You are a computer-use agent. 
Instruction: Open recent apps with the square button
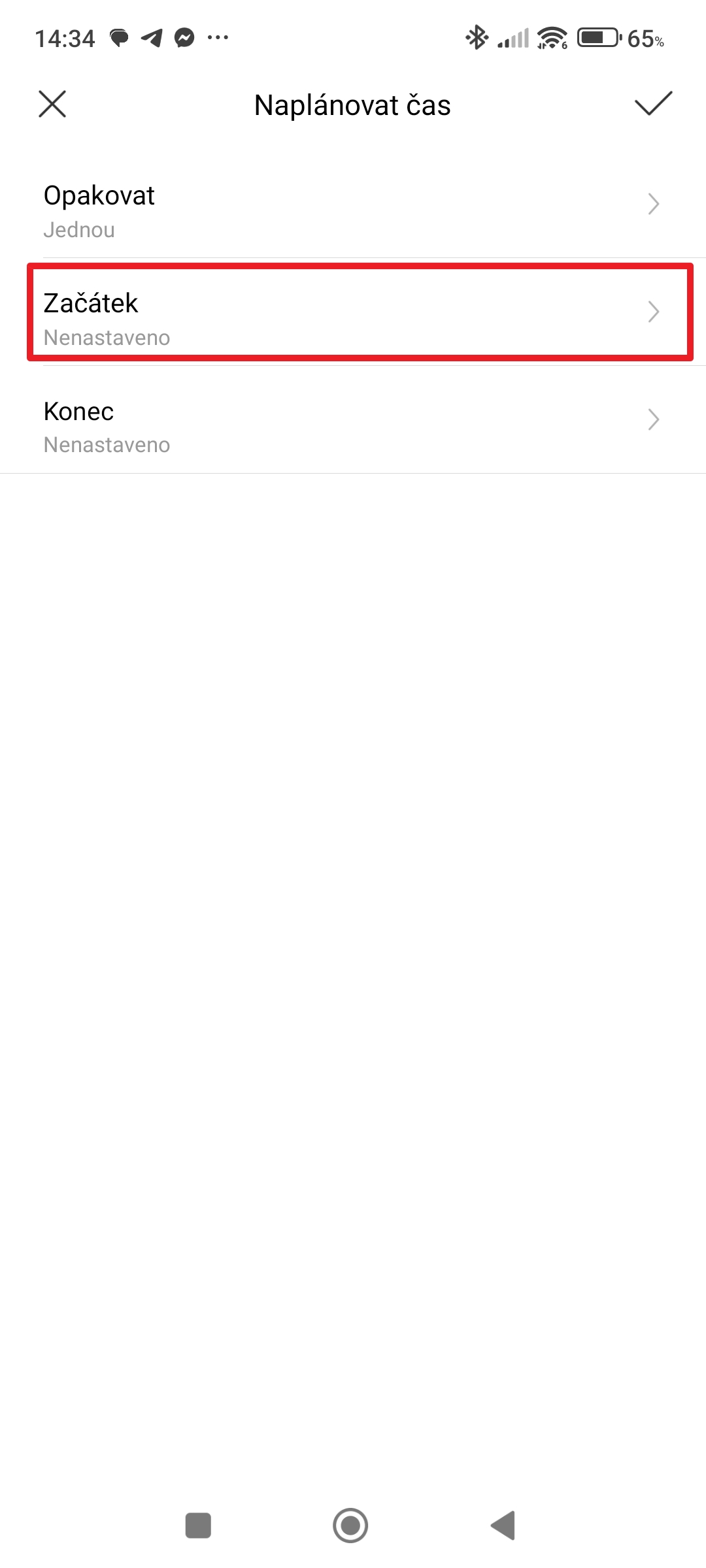pyautogui.click(x=198, y=1526)
